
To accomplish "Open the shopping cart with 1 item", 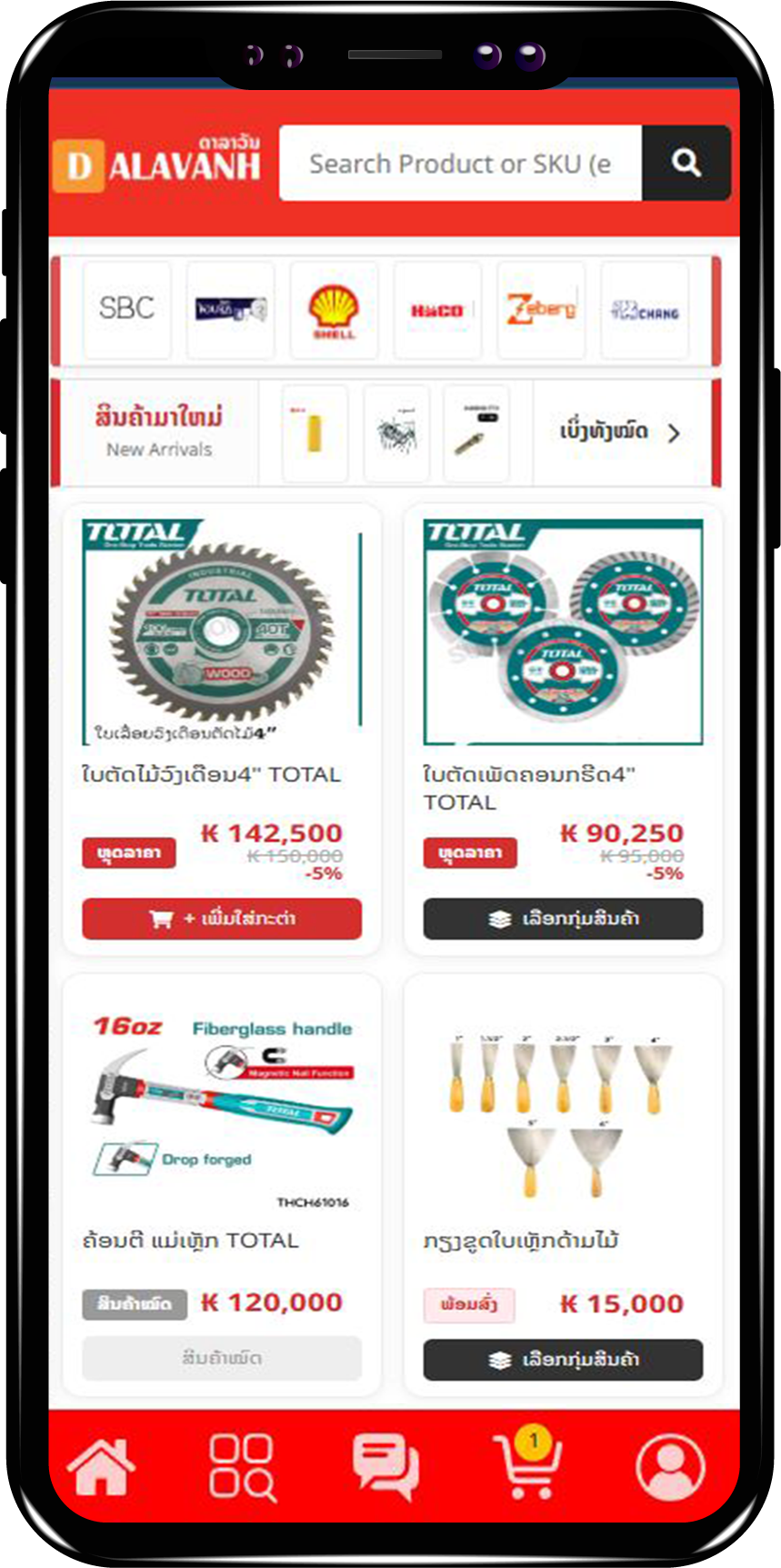I will 527,1466.
